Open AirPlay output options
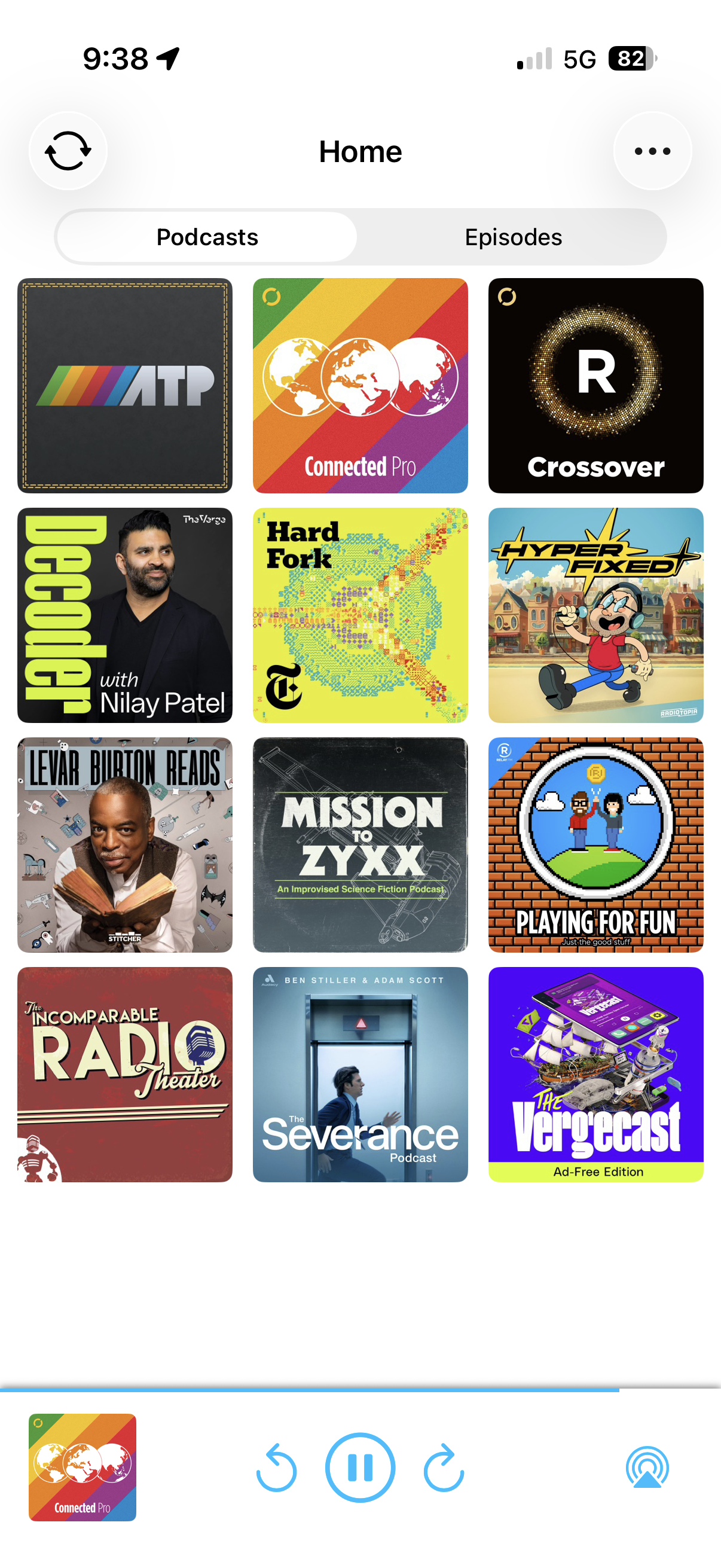The height and width of the screenshot is (1568, 721). (647, 1468)
